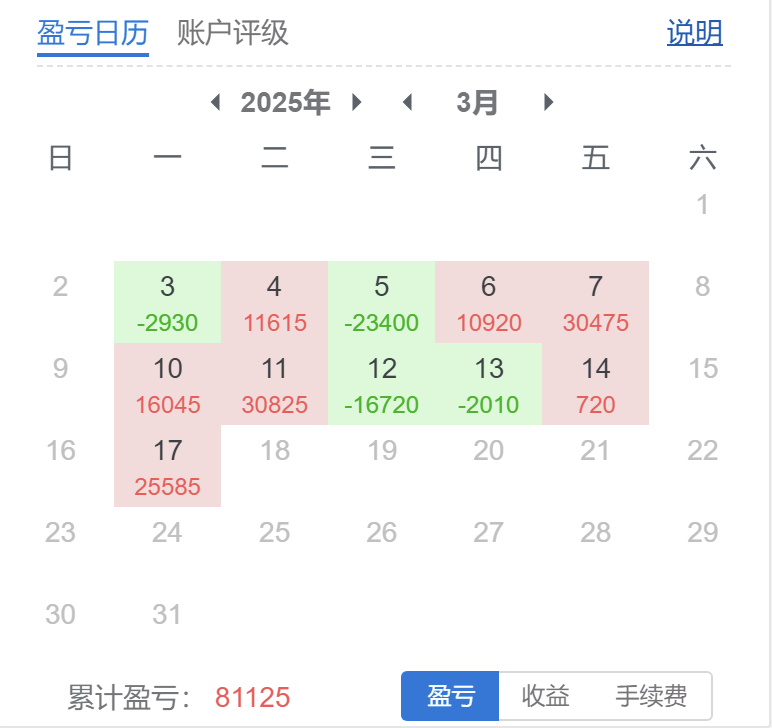772x728 pixels.
Task: Select the 盈亏 segment
Action: tap(450, 696)
